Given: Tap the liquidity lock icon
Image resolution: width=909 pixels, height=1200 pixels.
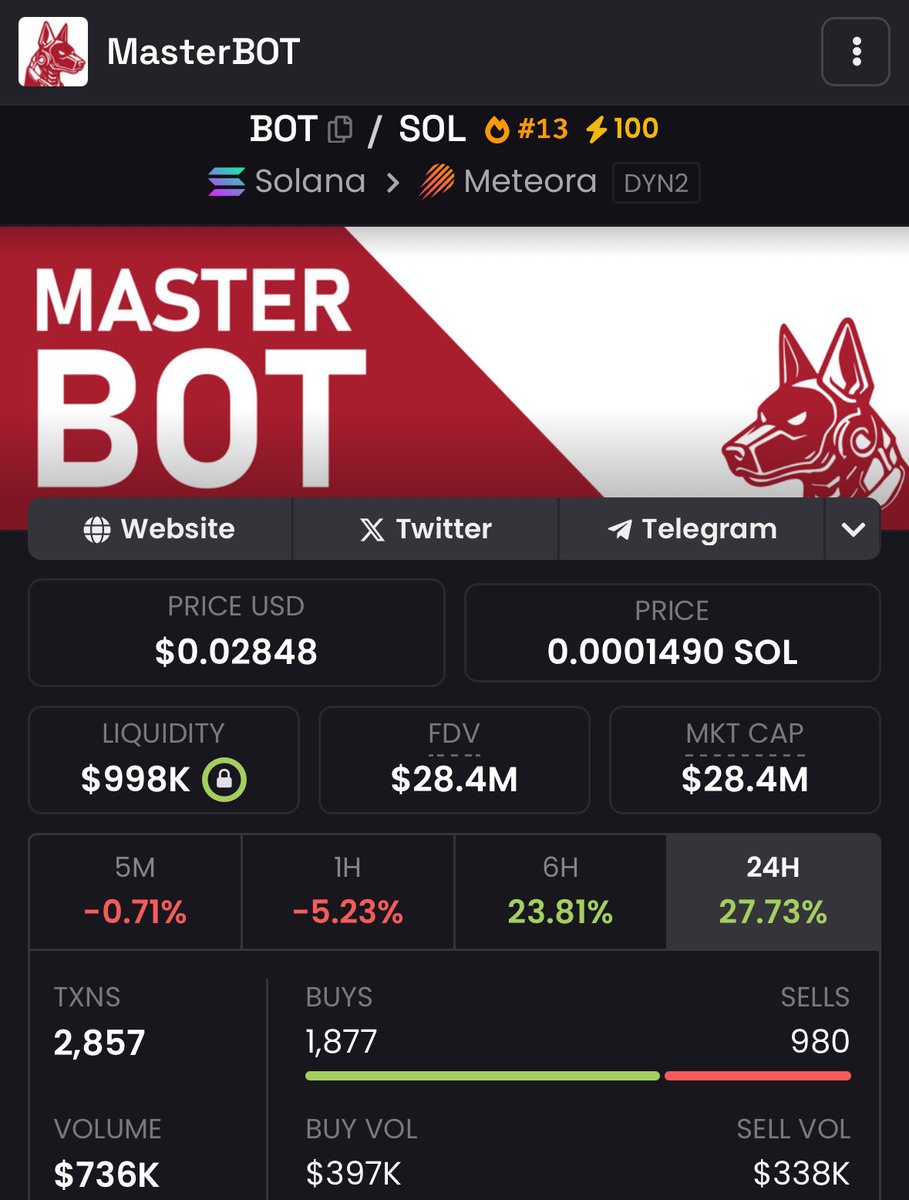Looking at the screenshot, I should tap(225, 780).
